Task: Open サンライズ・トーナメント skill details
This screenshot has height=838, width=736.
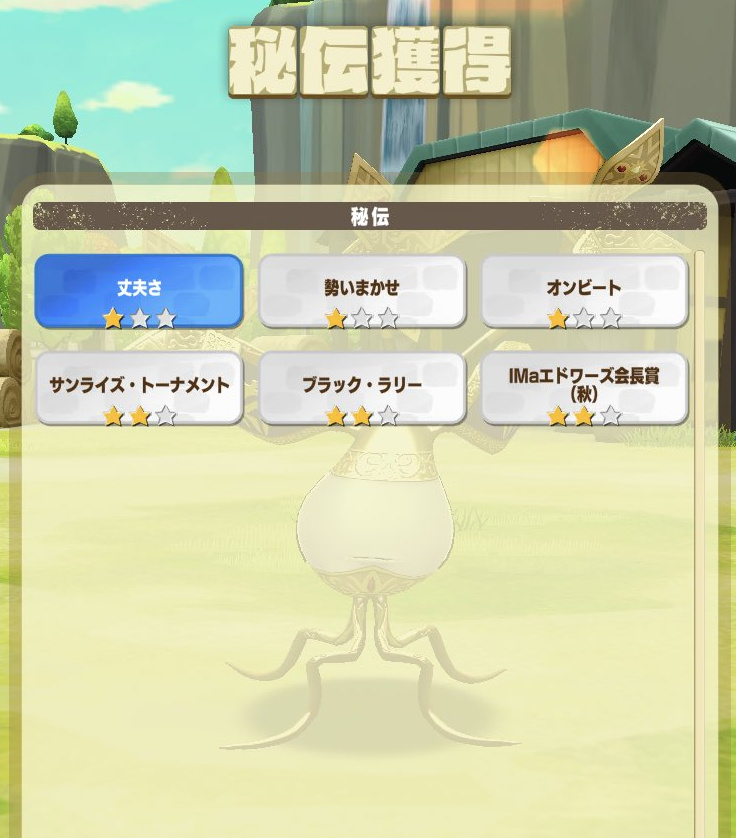Action: (139, 388)
